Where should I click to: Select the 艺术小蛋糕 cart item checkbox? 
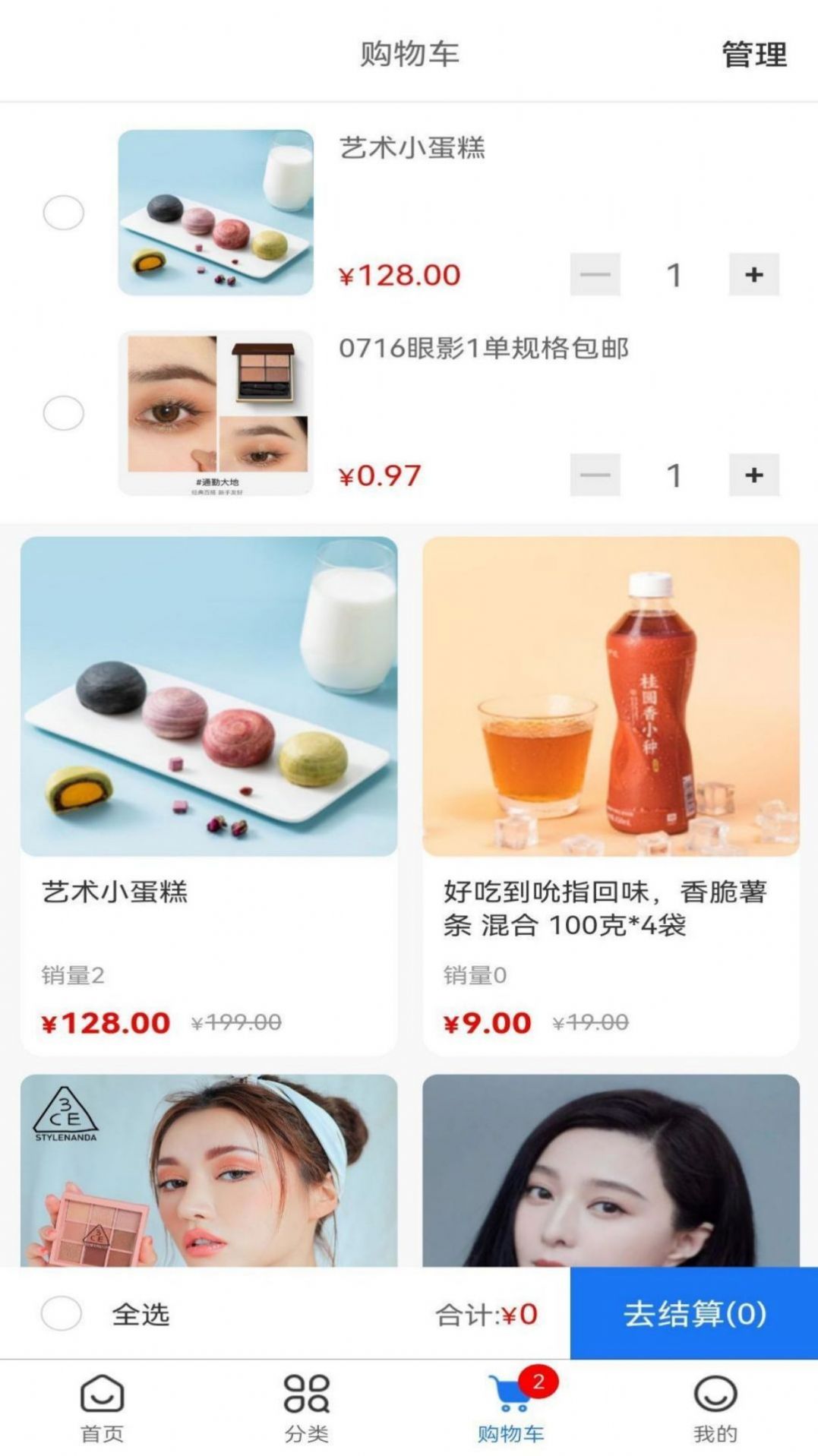(x=64, y=213)
